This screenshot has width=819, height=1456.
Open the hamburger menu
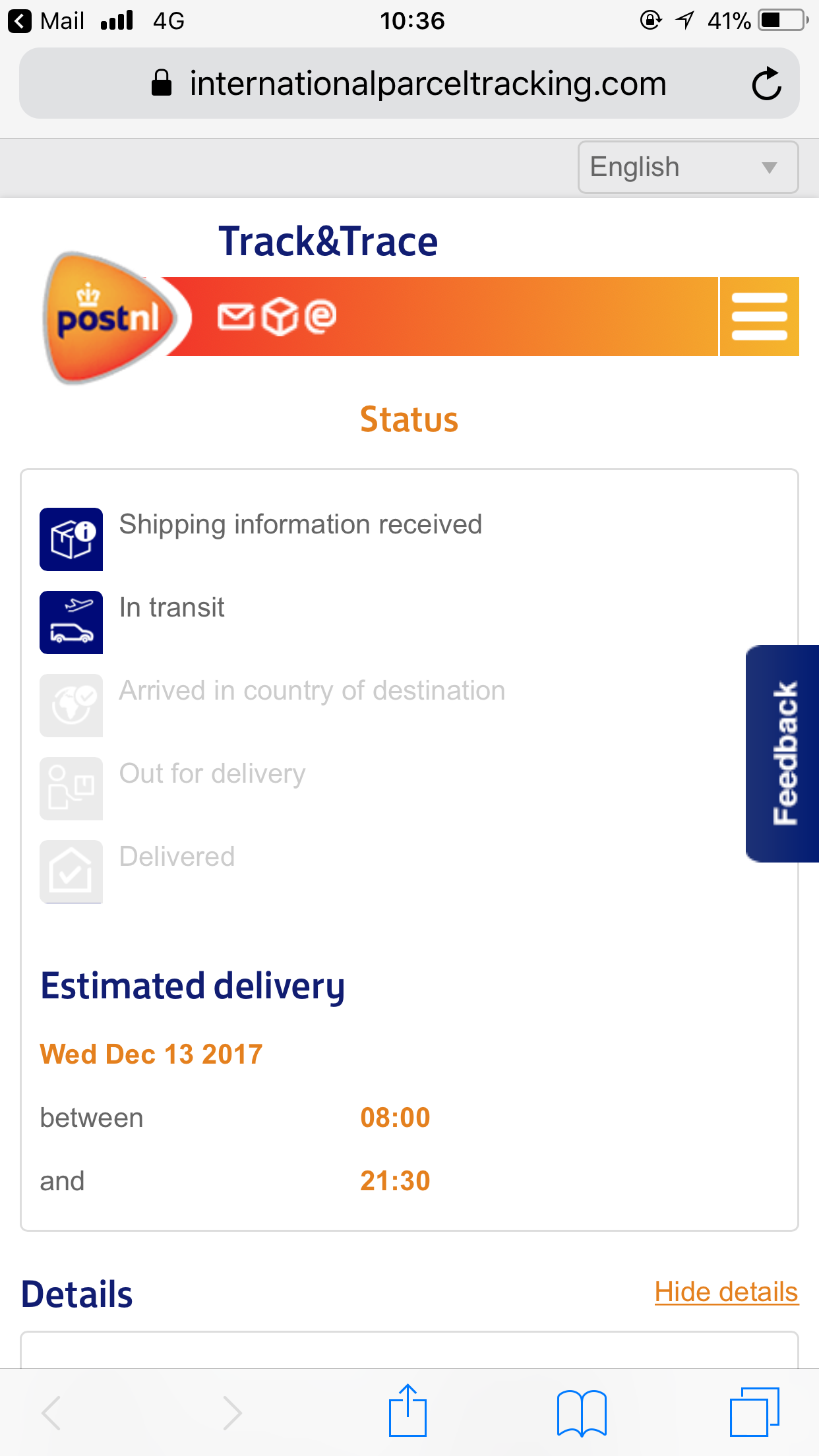[759, 317]
